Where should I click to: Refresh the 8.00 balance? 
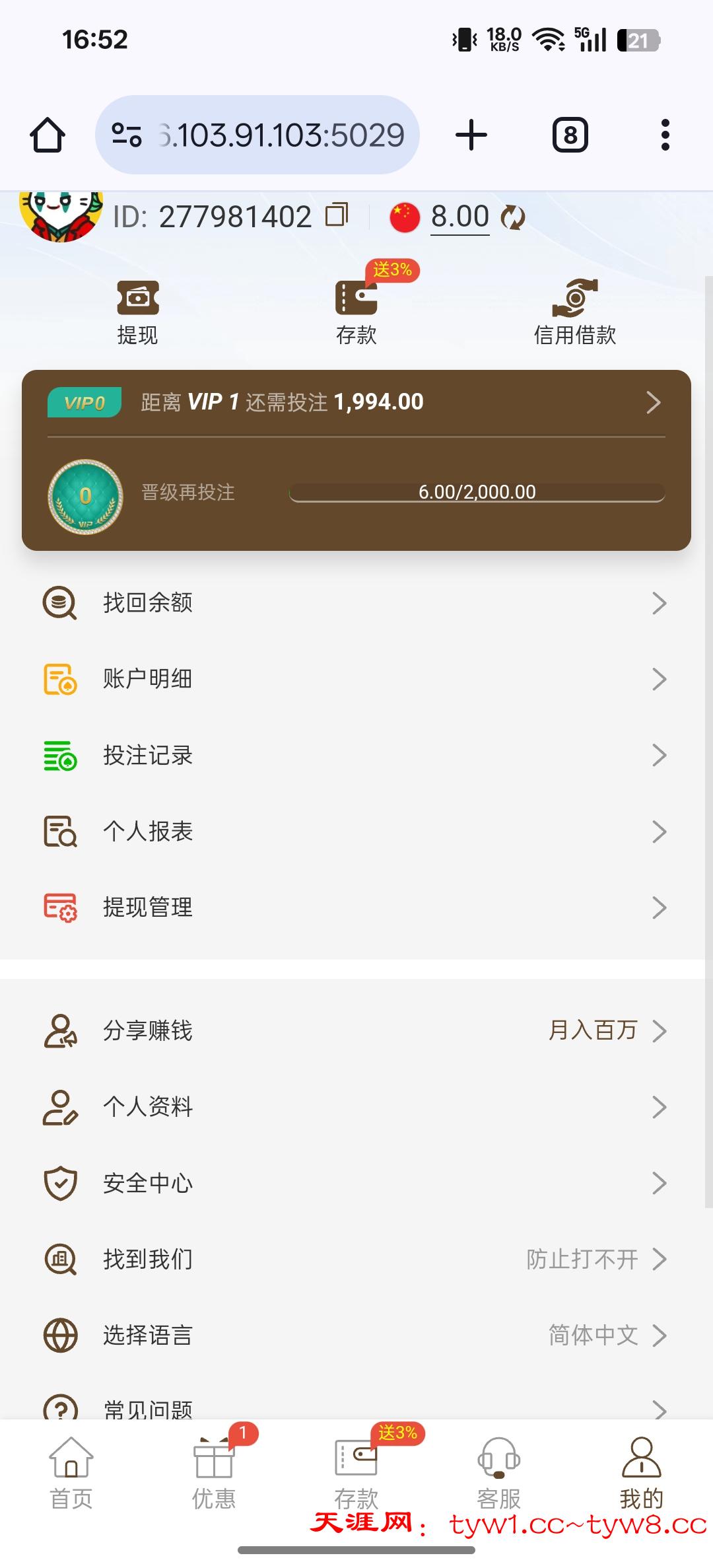(513, 217)
